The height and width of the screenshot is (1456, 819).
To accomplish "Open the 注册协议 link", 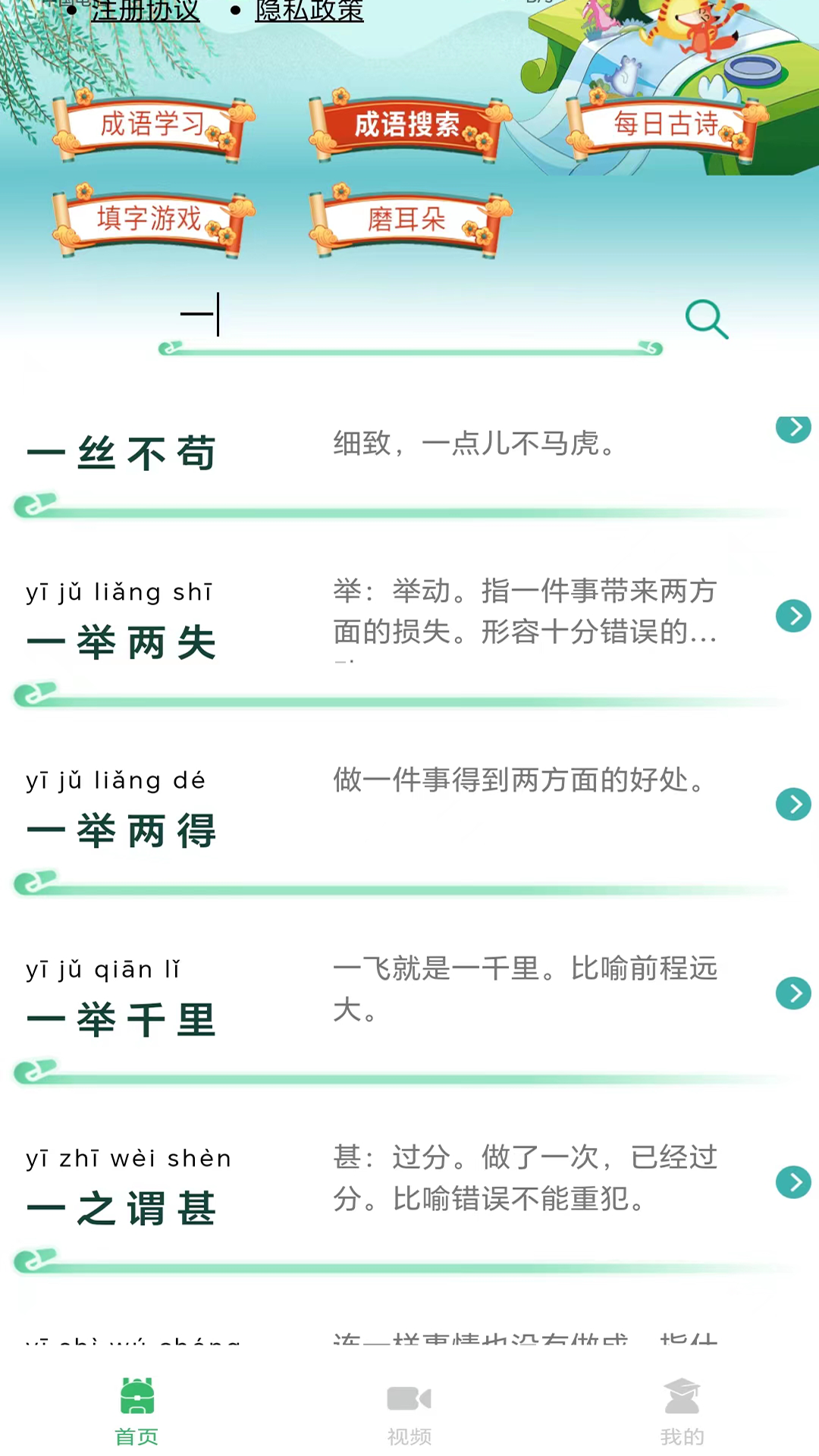I will coord(145,11).
